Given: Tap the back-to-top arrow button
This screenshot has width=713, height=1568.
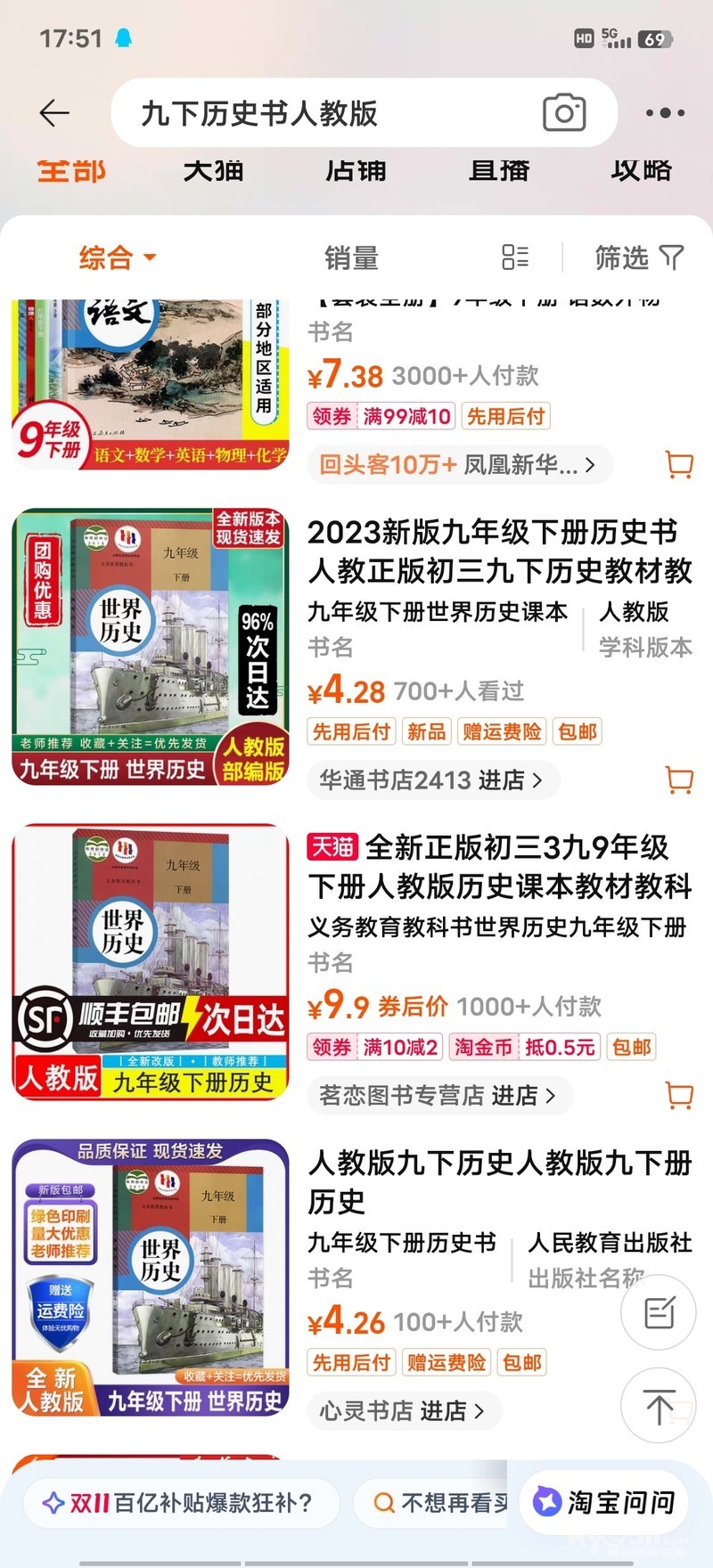Looking at the screenshot, I should 659,1407.
